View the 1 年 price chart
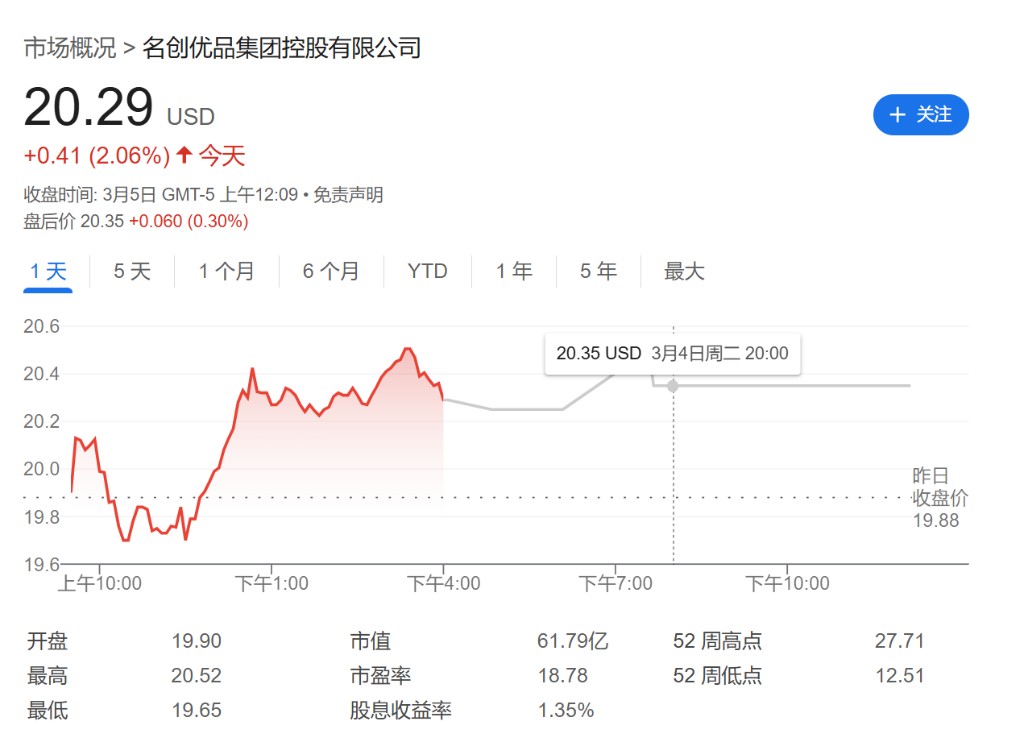Screen dimensions: 1024x729 (x=514, y=271)
